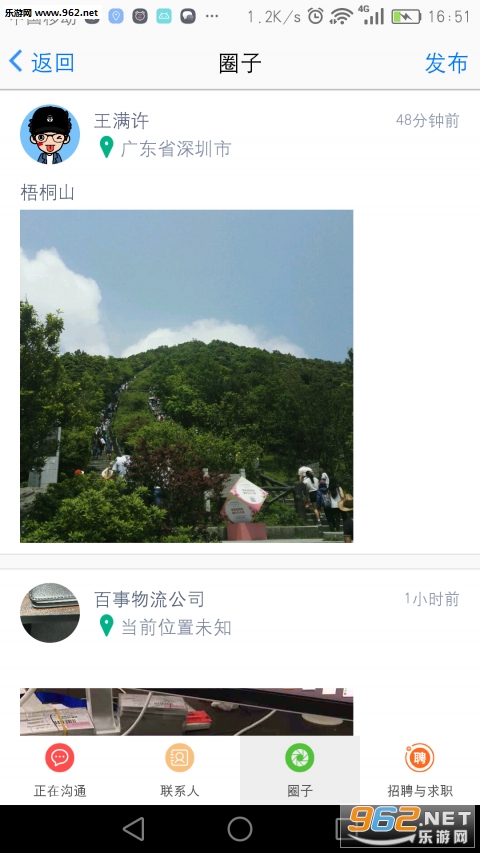Image resolution: width=480 pixels, height=853 pixels.
Task: Go back using the 返回 button
Action: (x=42, y=62)
